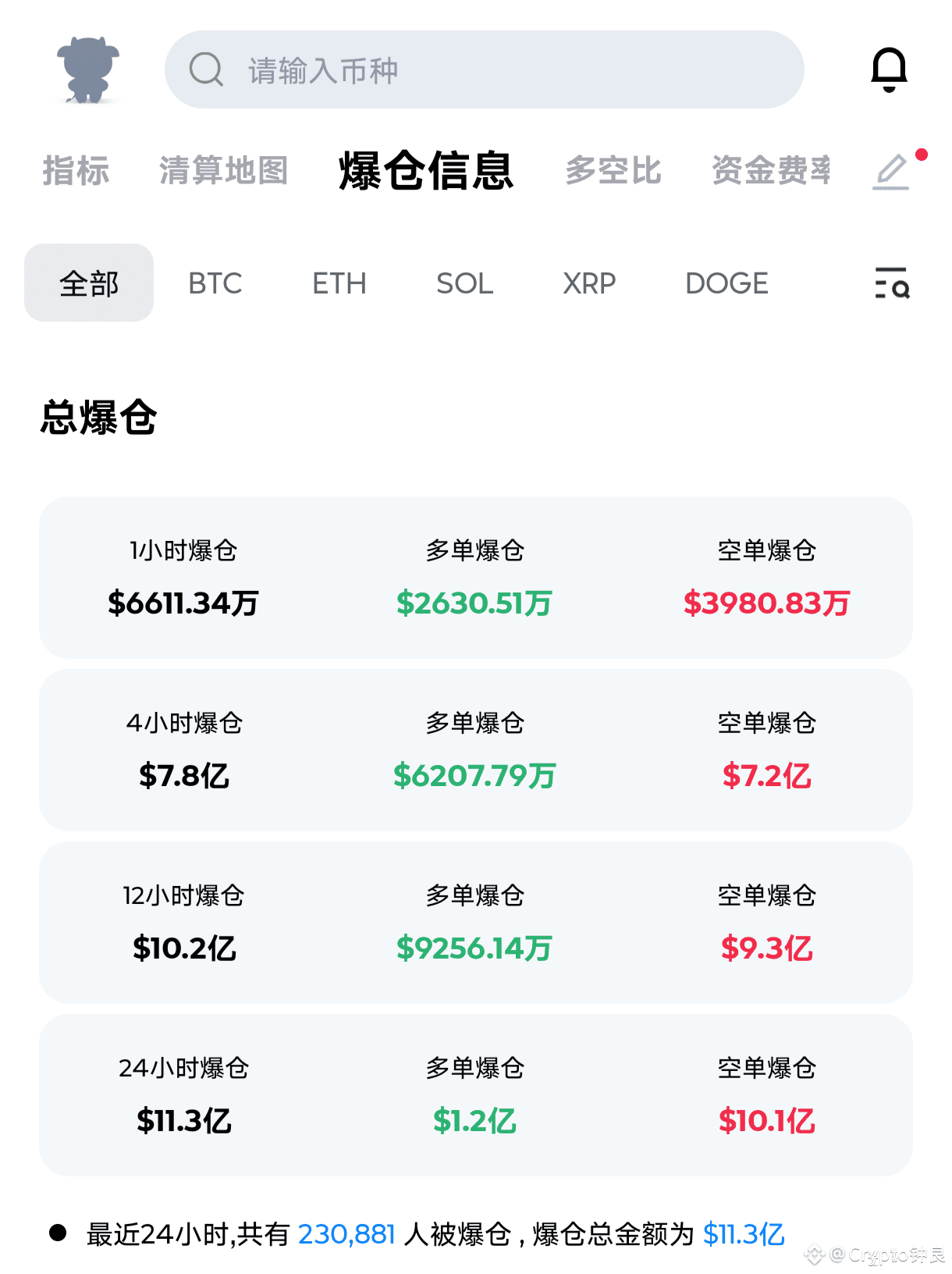Select the green $1.2亿 long liquidation figure
The image size is (952, 1274).
[474, 1120]
